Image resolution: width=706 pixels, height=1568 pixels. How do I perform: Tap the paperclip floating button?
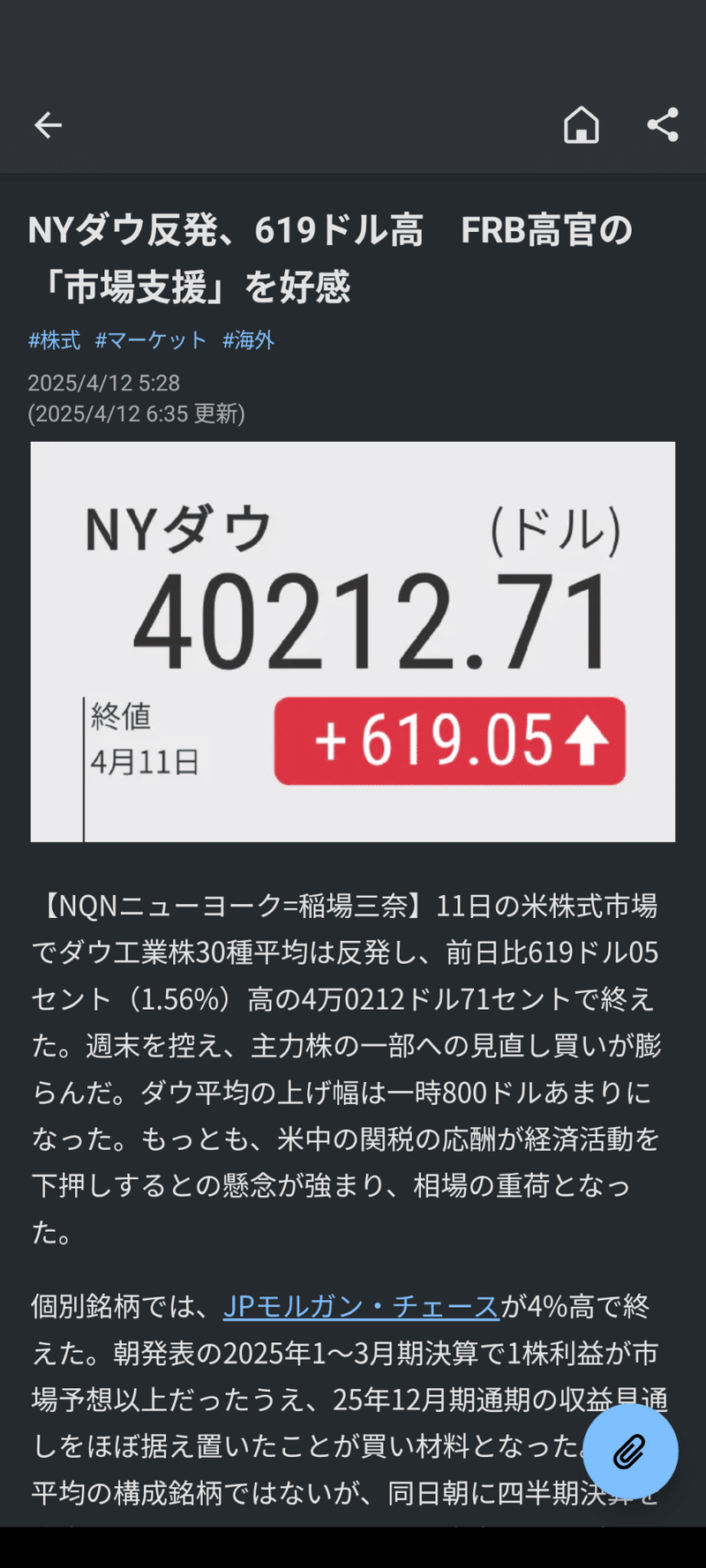[630, 1451]
